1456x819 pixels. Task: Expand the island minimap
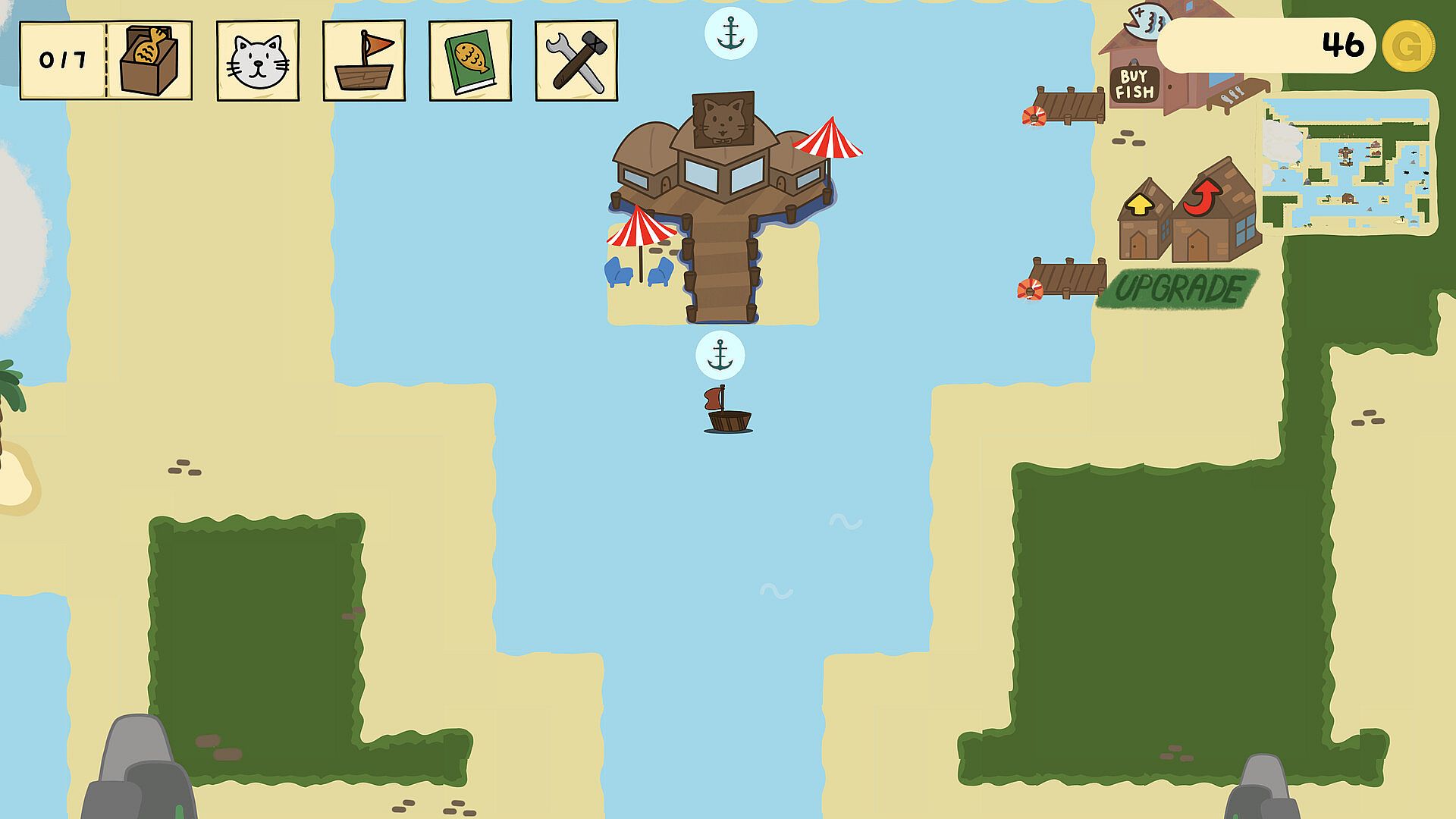tap(1350, 162)
